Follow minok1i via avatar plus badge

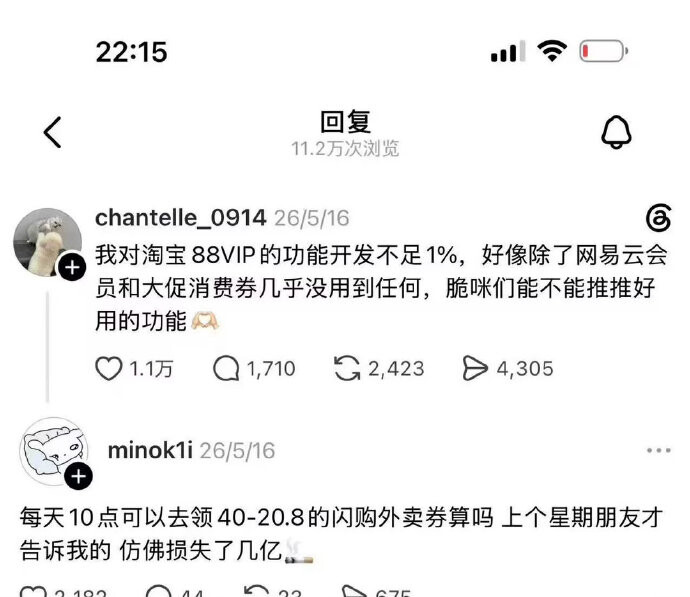78,476
